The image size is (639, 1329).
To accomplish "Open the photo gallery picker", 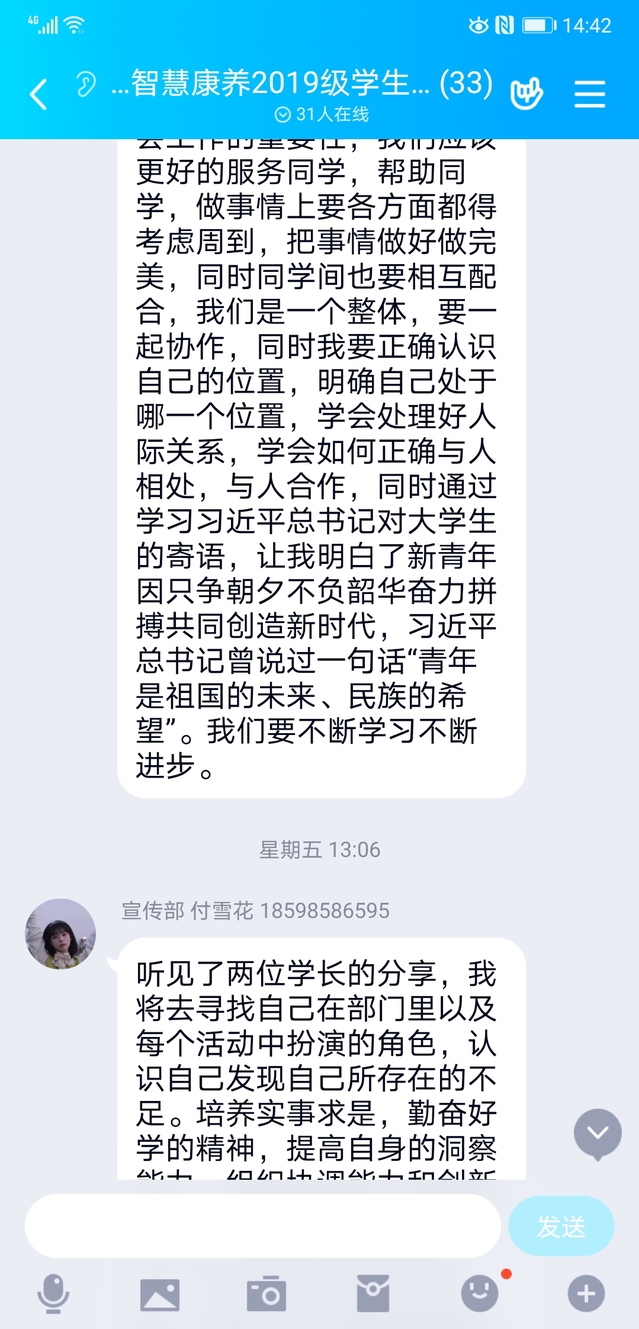I will (x=160, y=1294).
